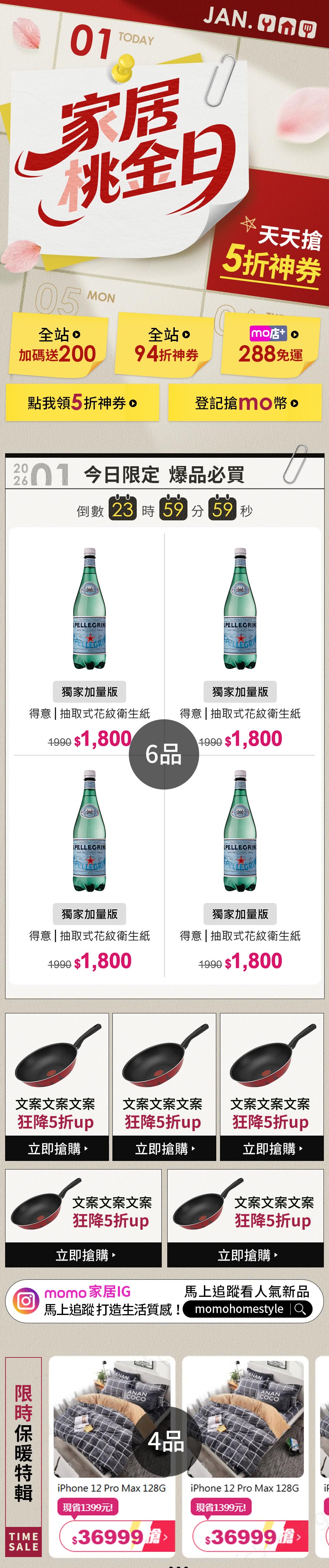Screen dimensions: 329x1568
Task: Claim the 全站94折神券 coupon
Action: [166, 344]
